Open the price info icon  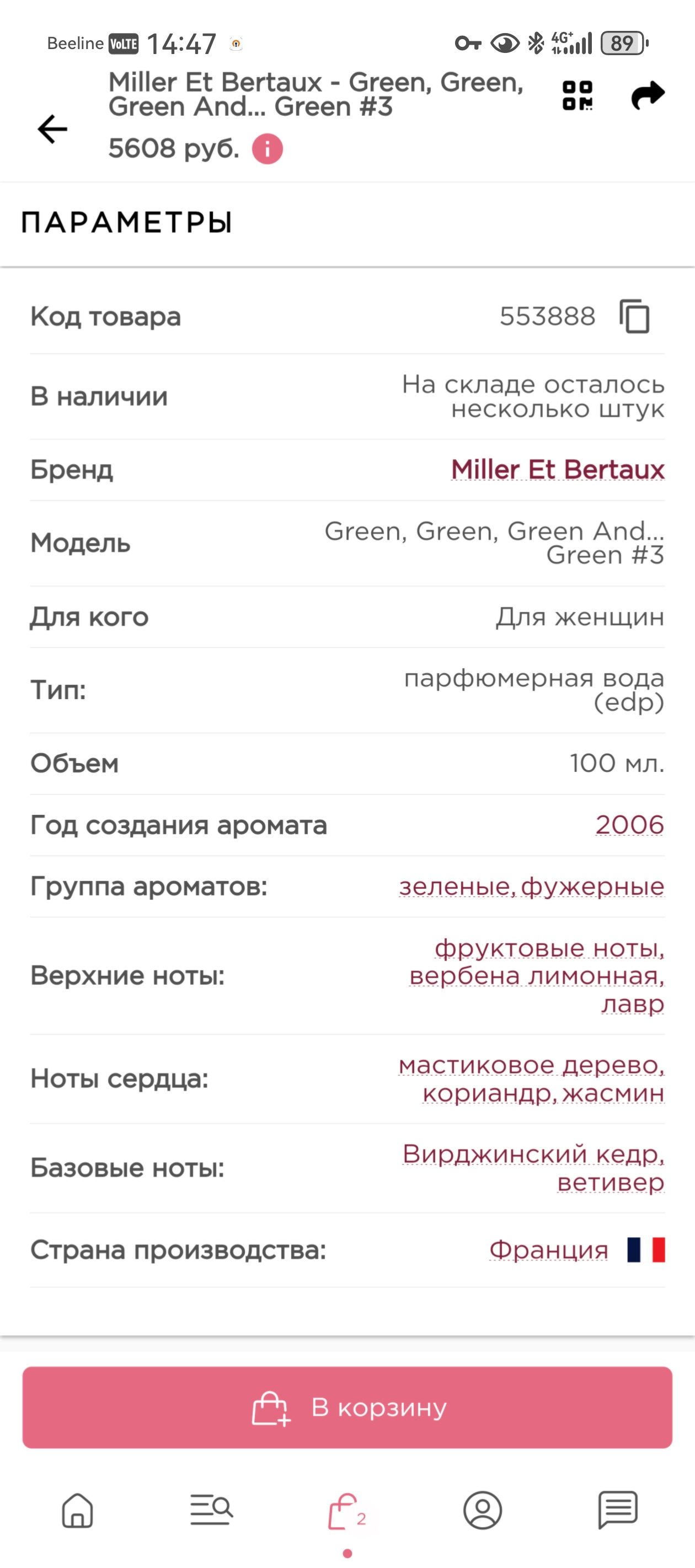click(268, 148)
